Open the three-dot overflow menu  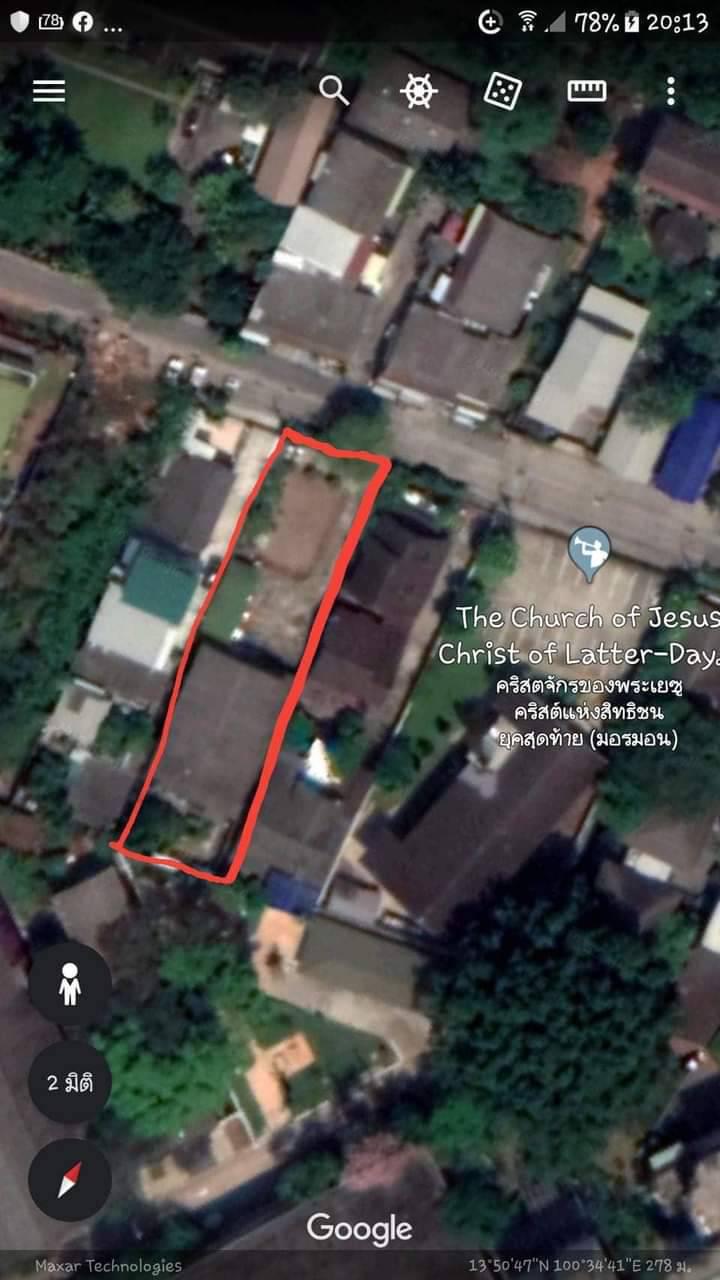pos(671,91)
